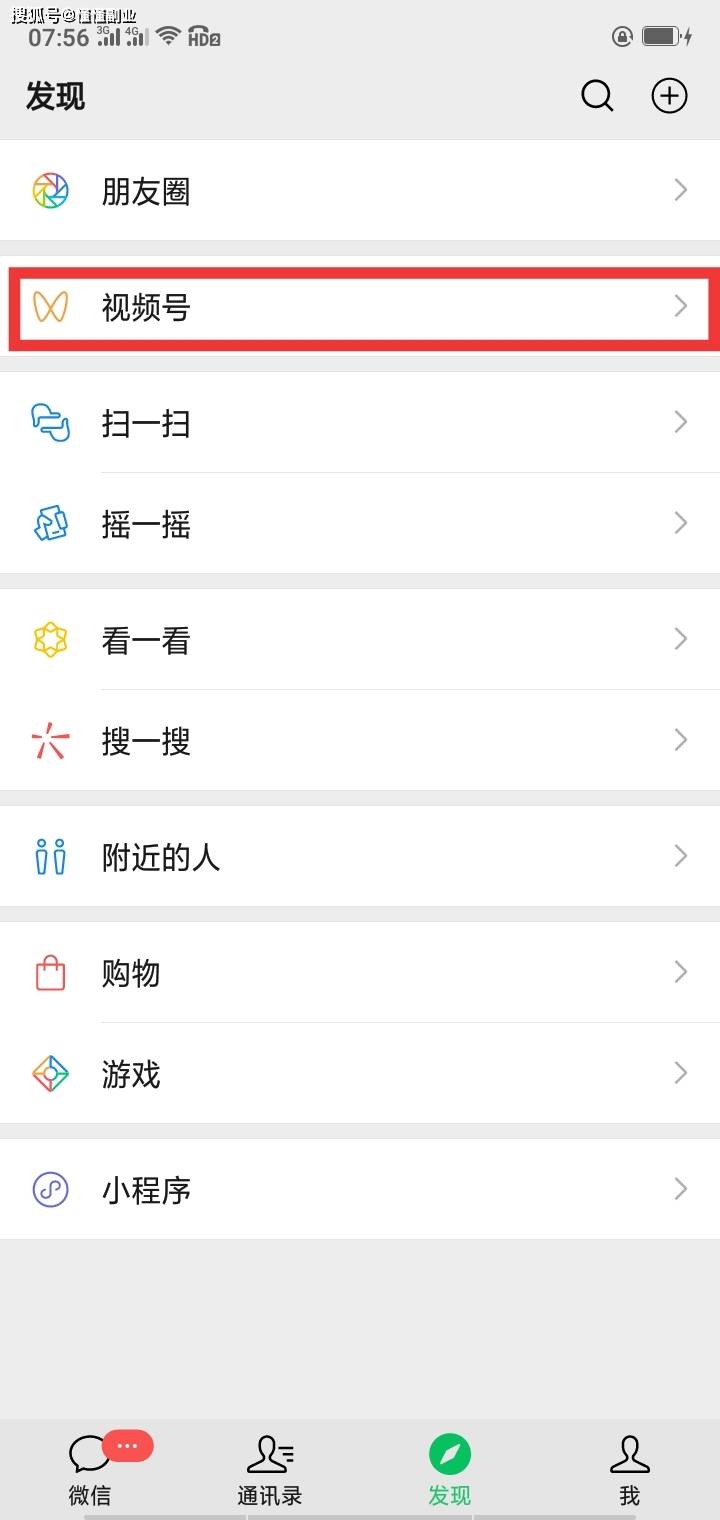
Task: Open 游戏 Games
Action: click(131, 1074)
